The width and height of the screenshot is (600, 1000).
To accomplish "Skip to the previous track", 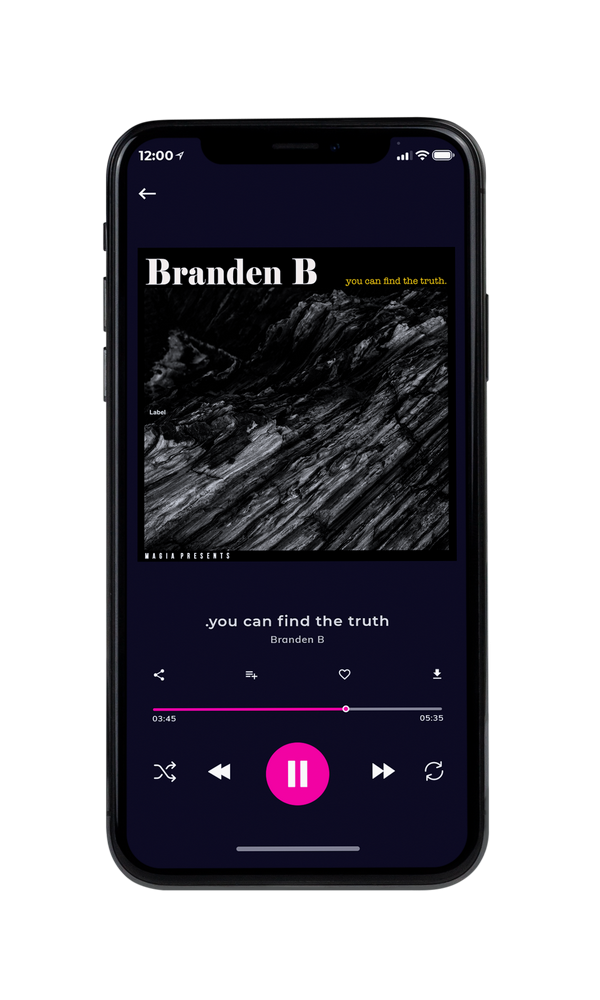I will click(220, 772).
